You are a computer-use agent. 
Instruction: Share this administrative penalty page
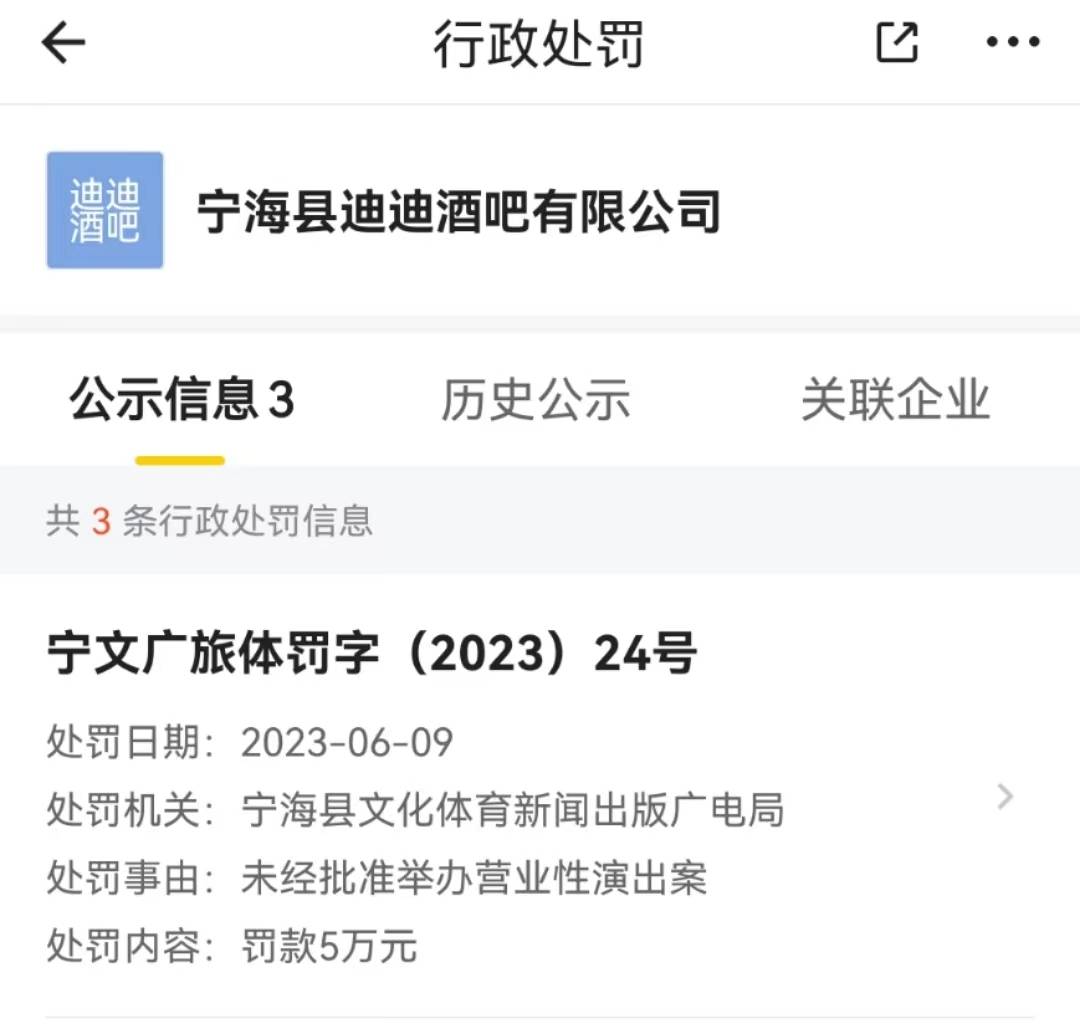[896, 43]
